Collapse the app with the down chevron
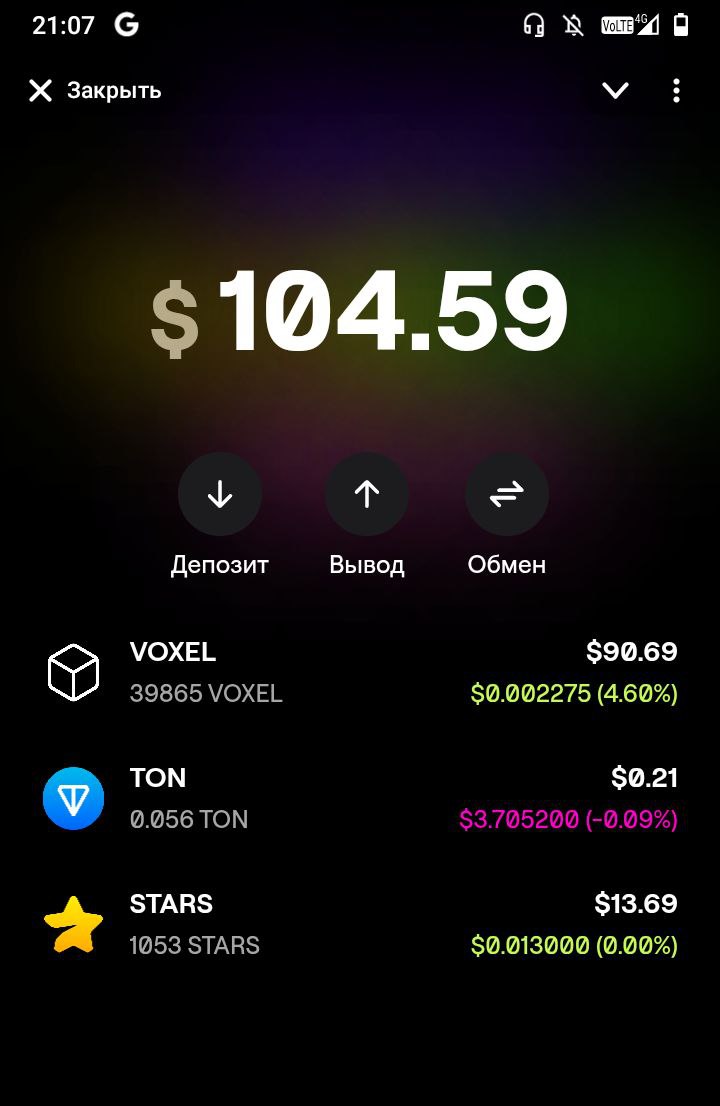Screen dimensions: 720x1106 [615, 91]
